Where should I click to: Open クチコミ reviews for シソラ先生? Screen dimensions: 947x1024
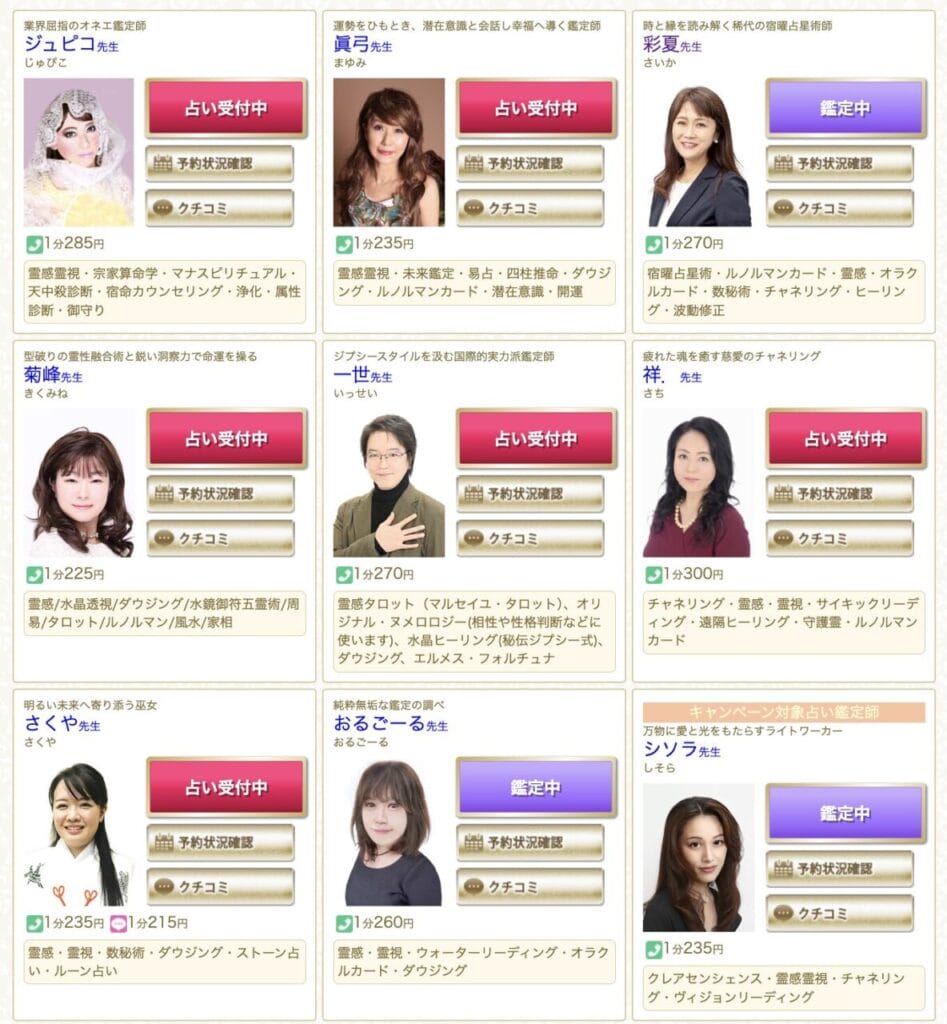tap(840, 913)
